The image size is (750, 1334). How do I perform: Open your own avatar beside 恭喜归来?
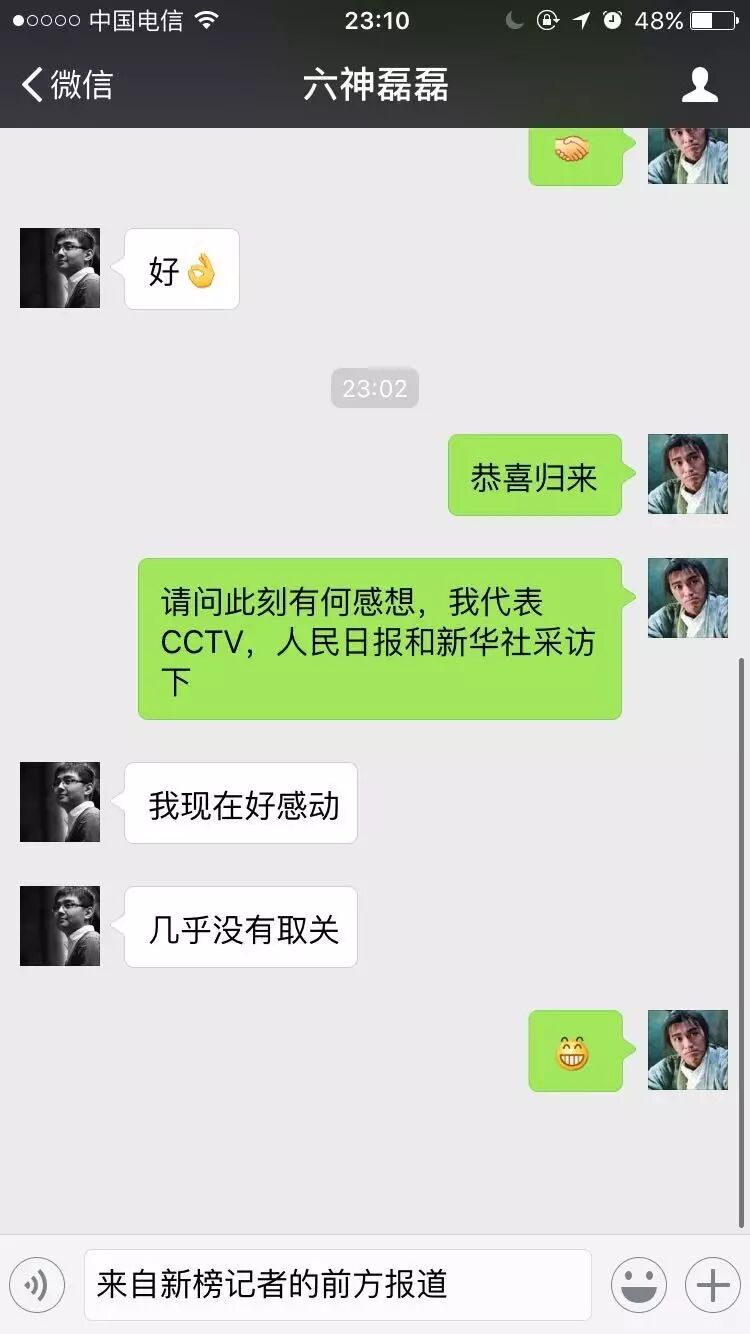[x=687, y=474]
